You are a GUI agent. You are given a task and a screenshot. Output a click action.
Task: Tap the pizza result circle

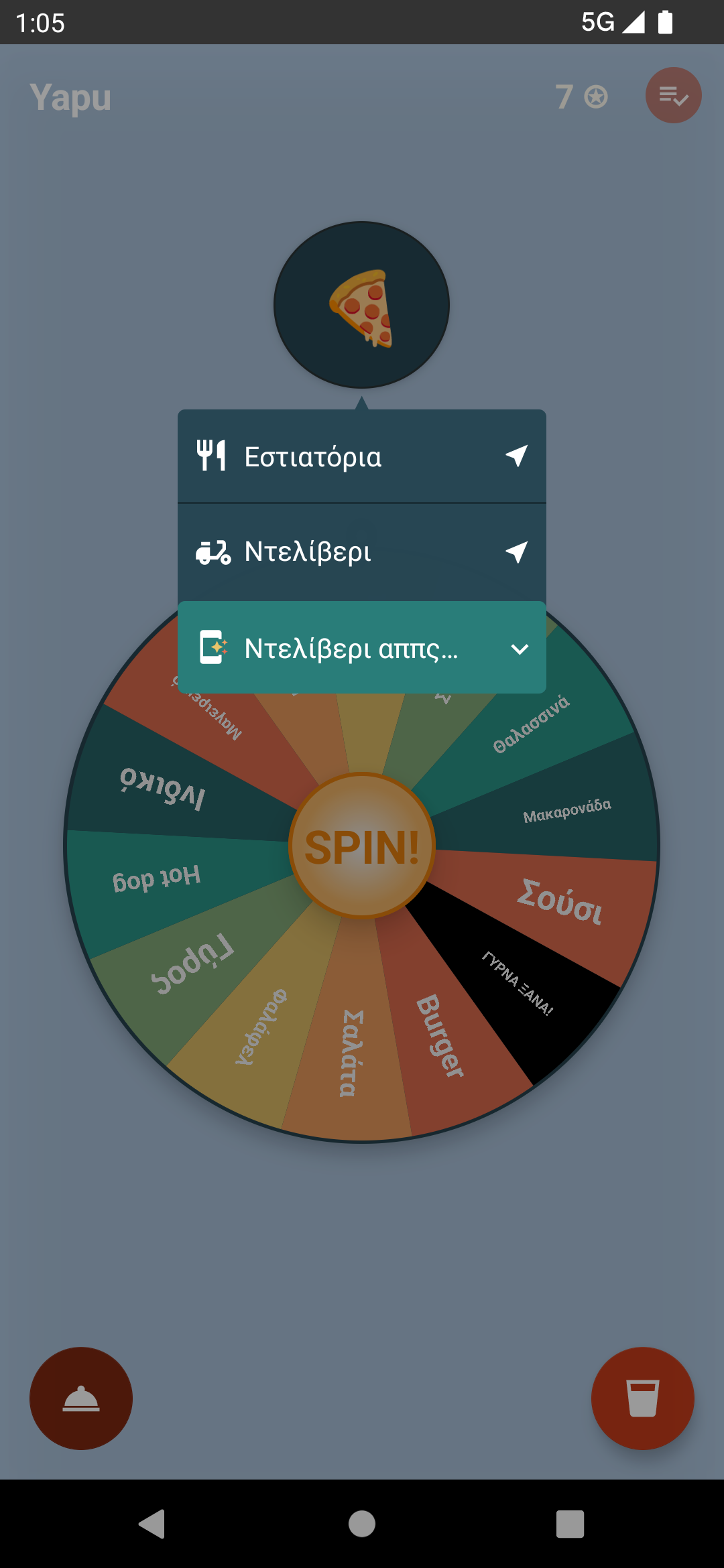361,306
